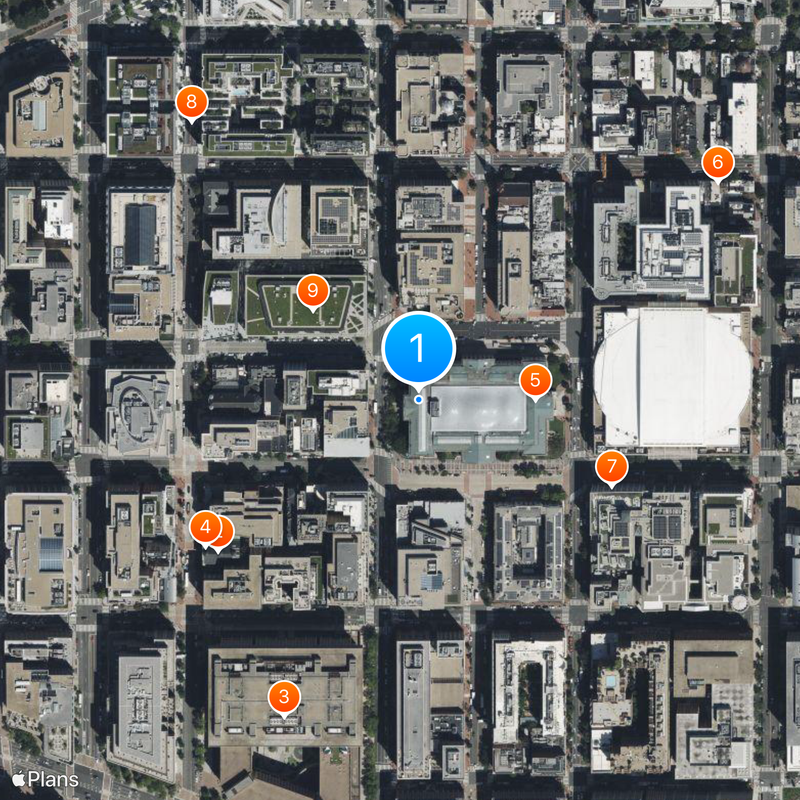Select map pin number 5
The width and height of the screenshot is (800, 800).
coord(535,380)
